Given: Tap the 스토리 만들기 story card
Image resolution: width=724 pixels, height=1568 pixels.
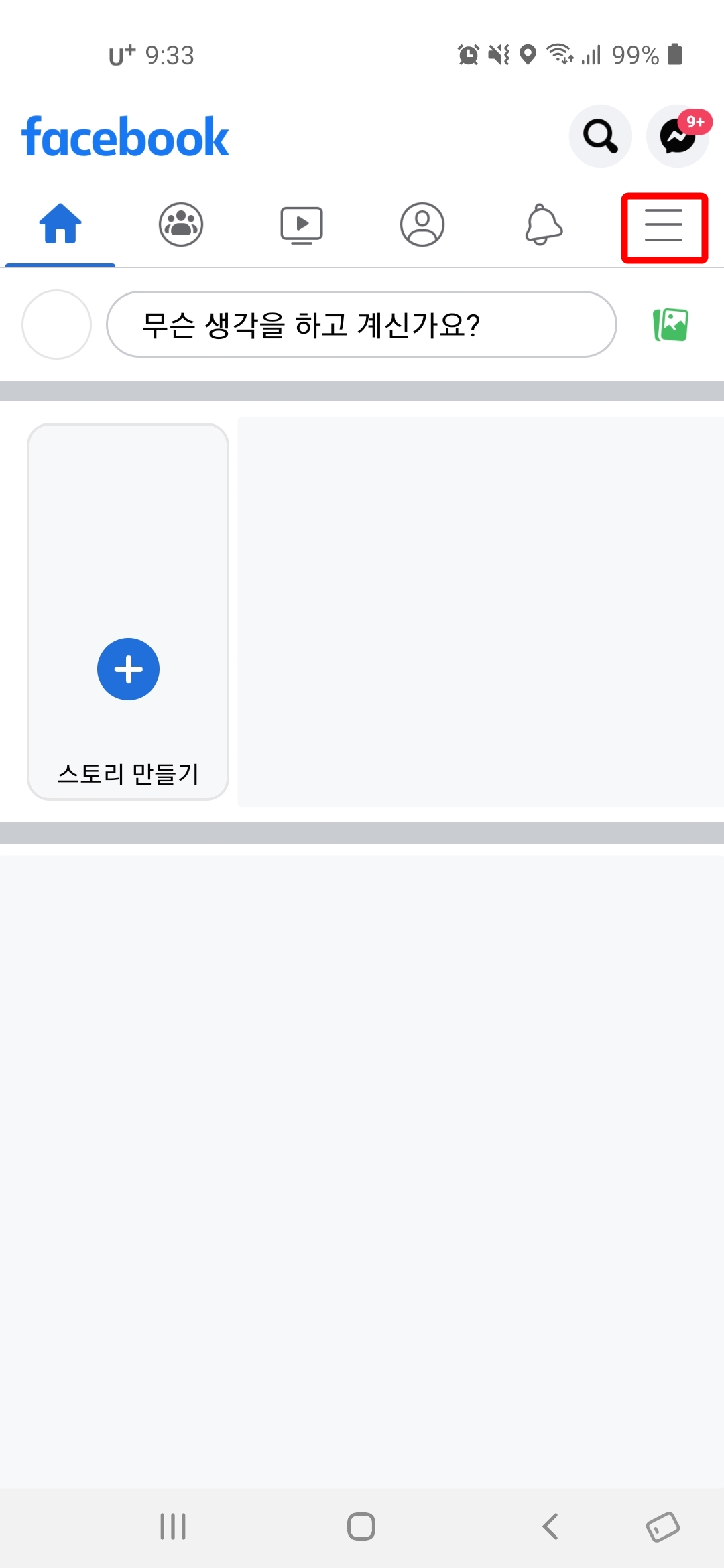Looking at the screenshot, I should [128, 610].
